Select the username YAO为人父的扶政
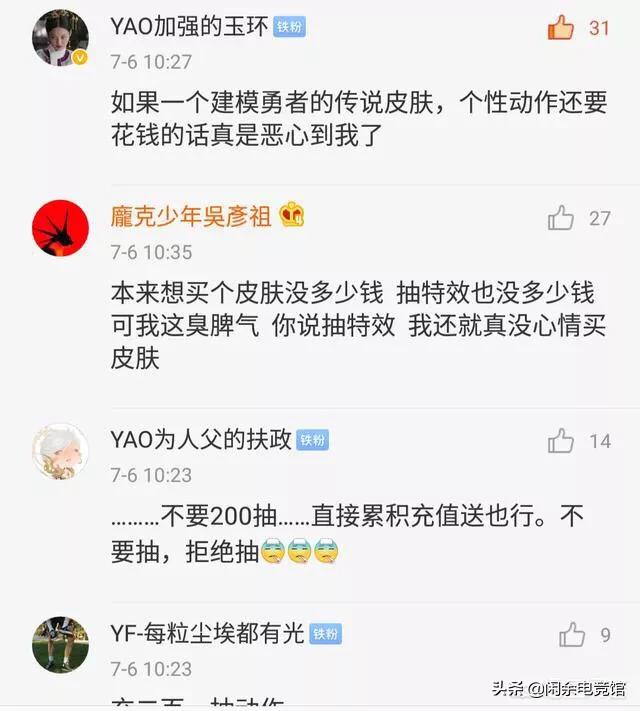640x711 pixels. point(201,439)
